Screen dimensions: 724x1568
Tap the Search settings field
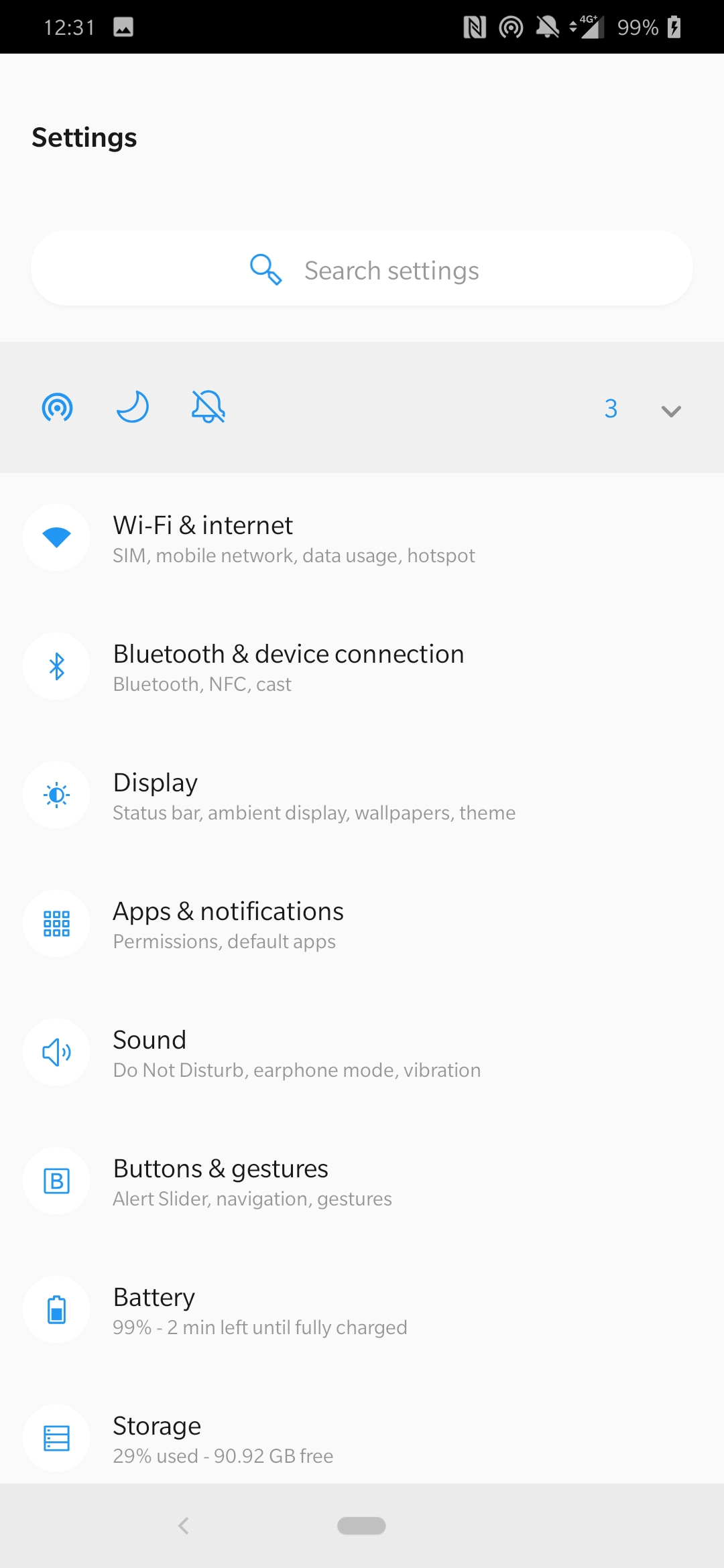click(x=362, y=269)
